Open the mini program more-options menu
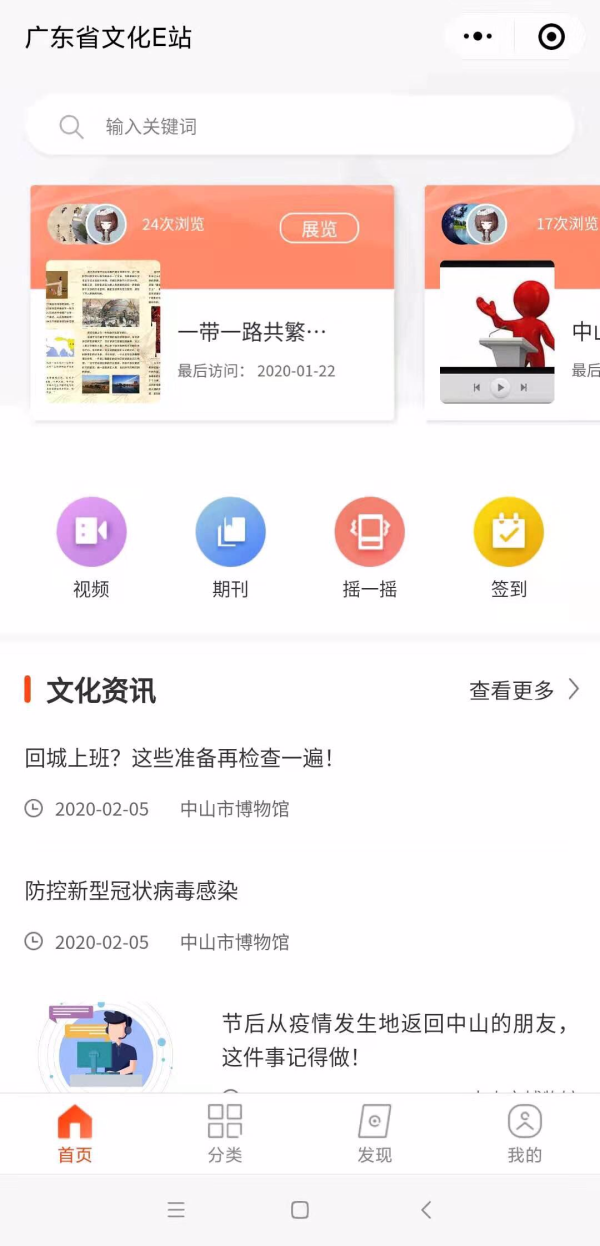 478,37
